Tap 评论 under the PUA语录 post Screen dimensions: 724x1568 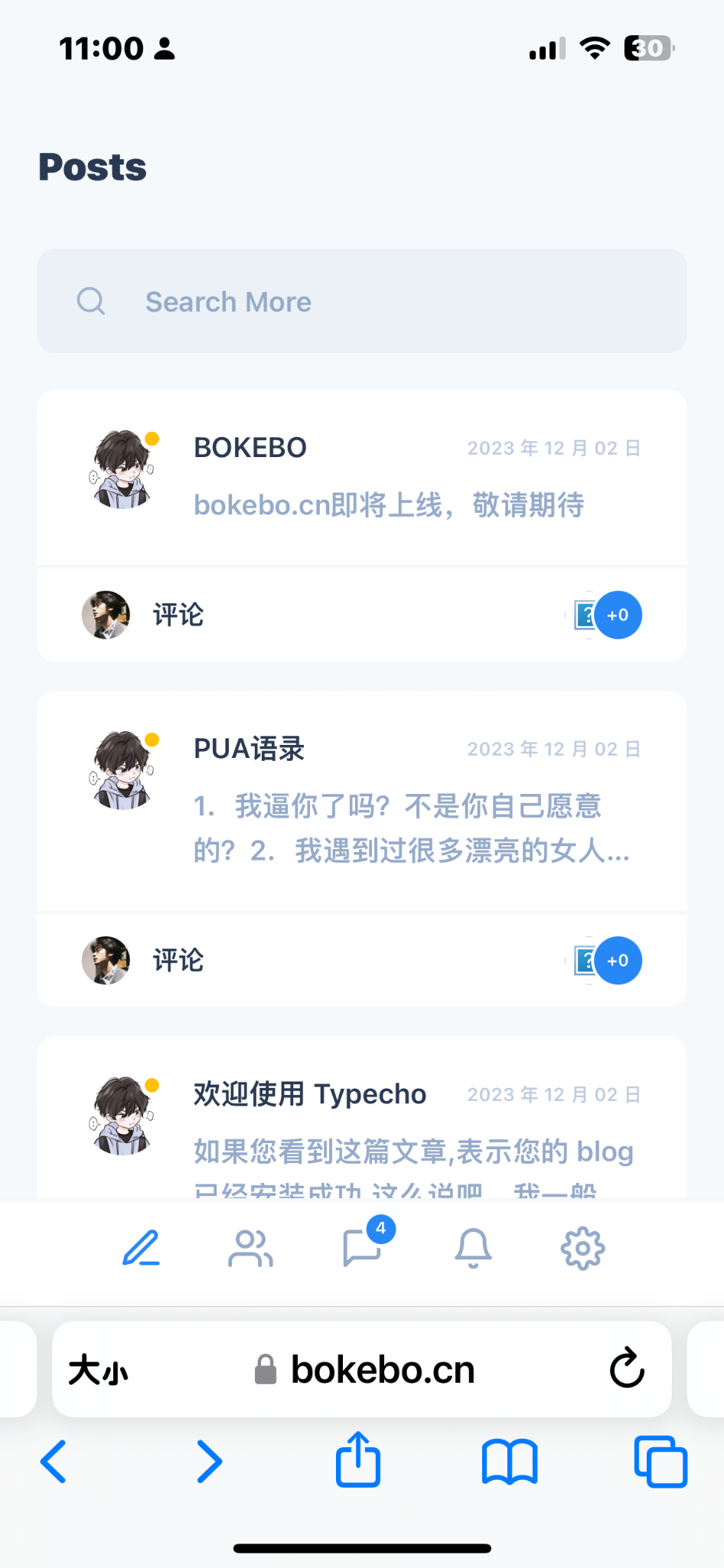click(x=178, y=961)
